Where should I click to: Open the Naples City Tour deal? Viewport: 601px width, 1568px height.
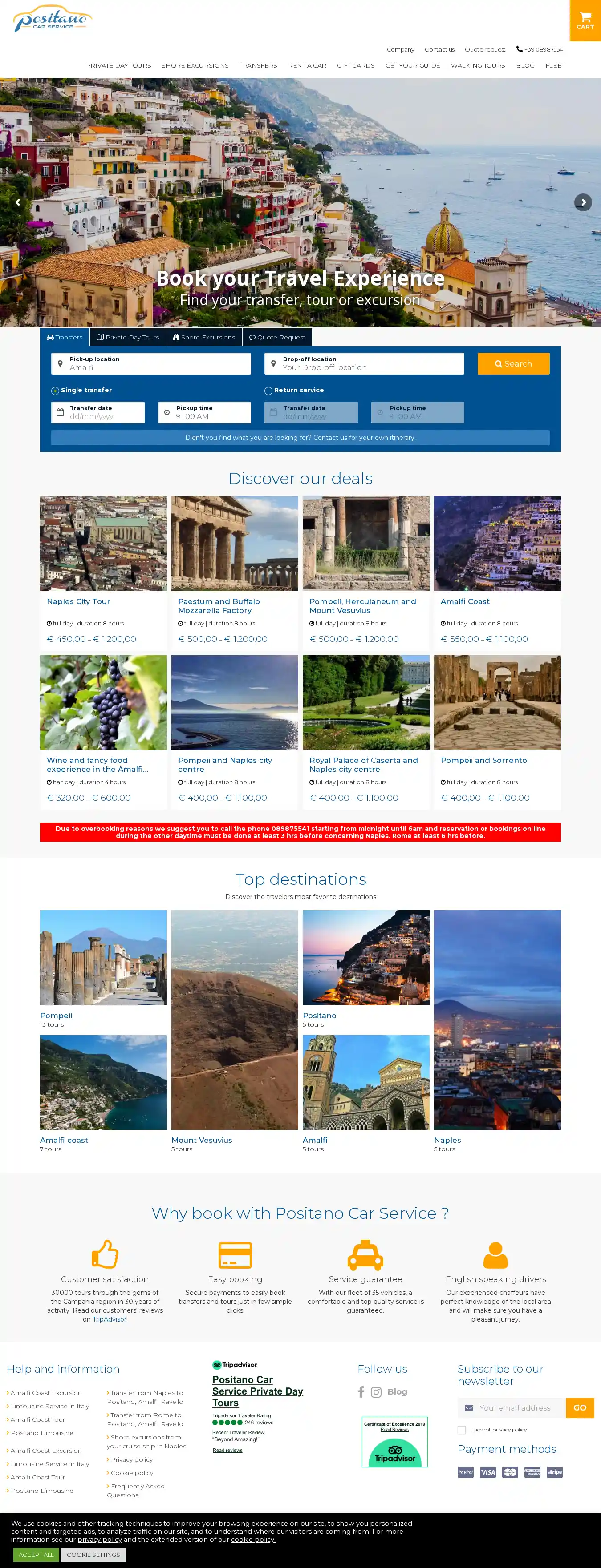(78, 601)
